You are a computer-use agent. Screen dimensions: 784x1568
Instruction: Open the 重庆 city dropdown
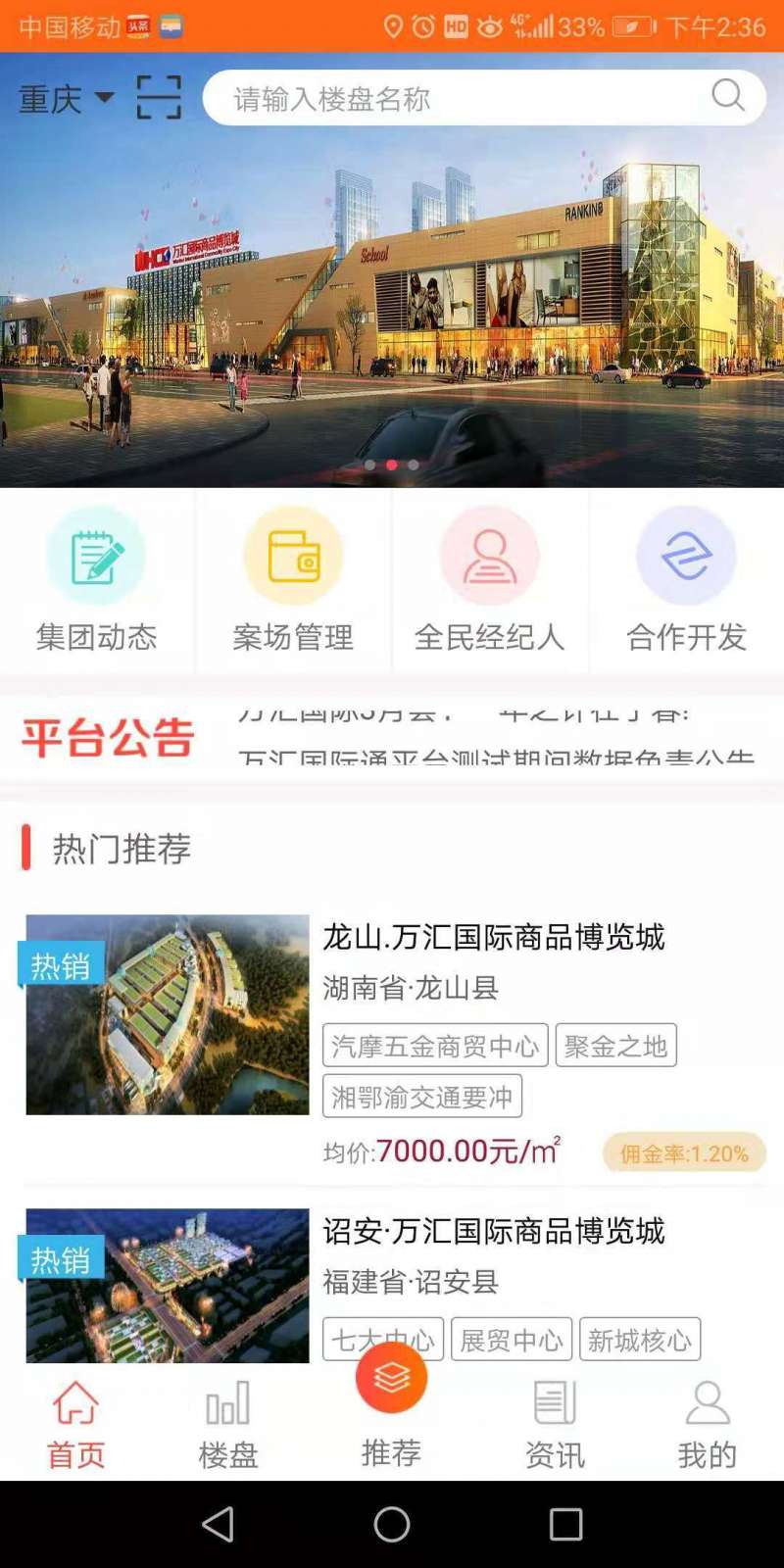pos(65,99)
